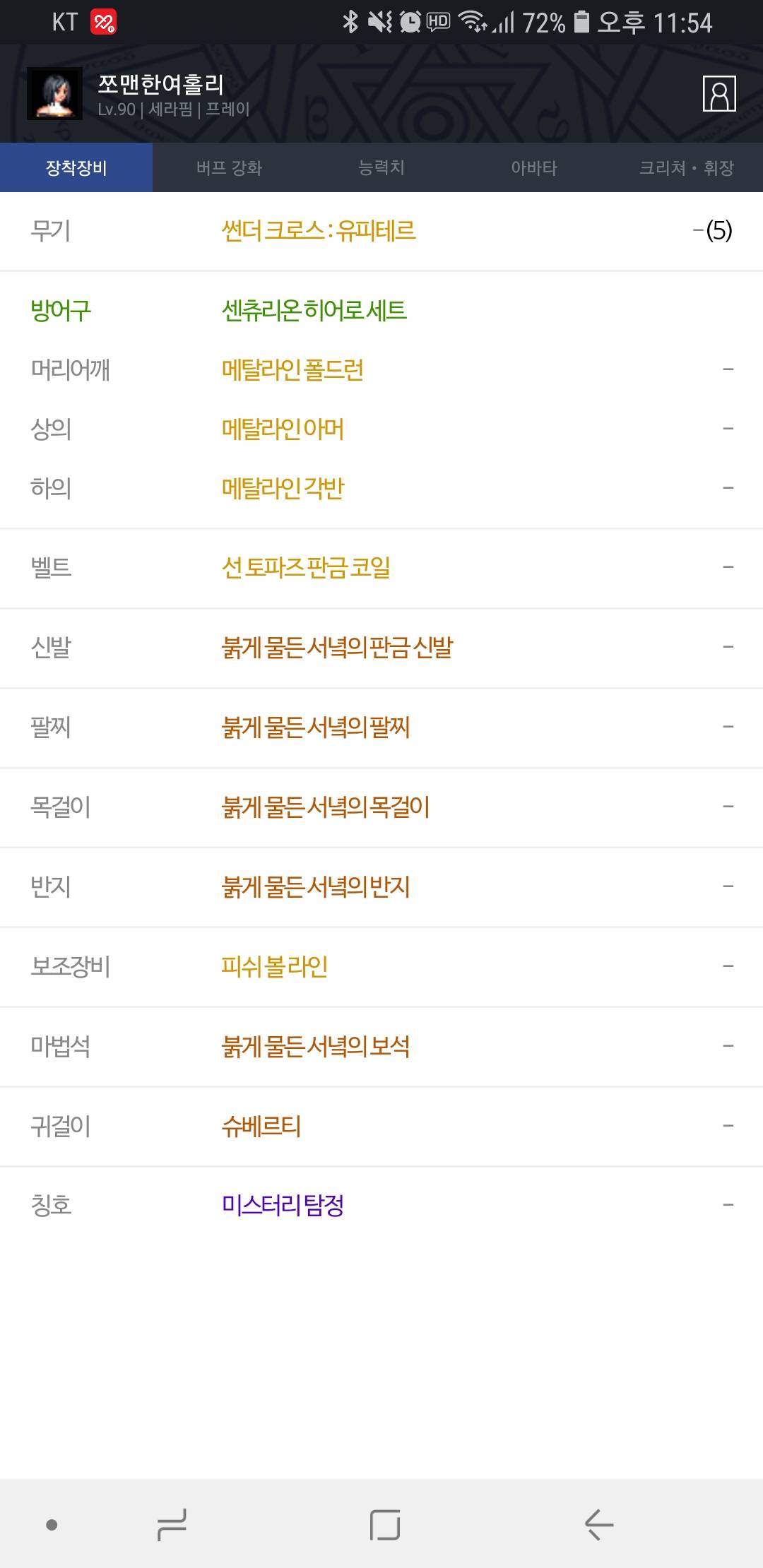Image resolution: width=763 pixels, height=1568 pixels.
Task: View belt 선 토파즈 판금 코일
Action: pos(306,567)
